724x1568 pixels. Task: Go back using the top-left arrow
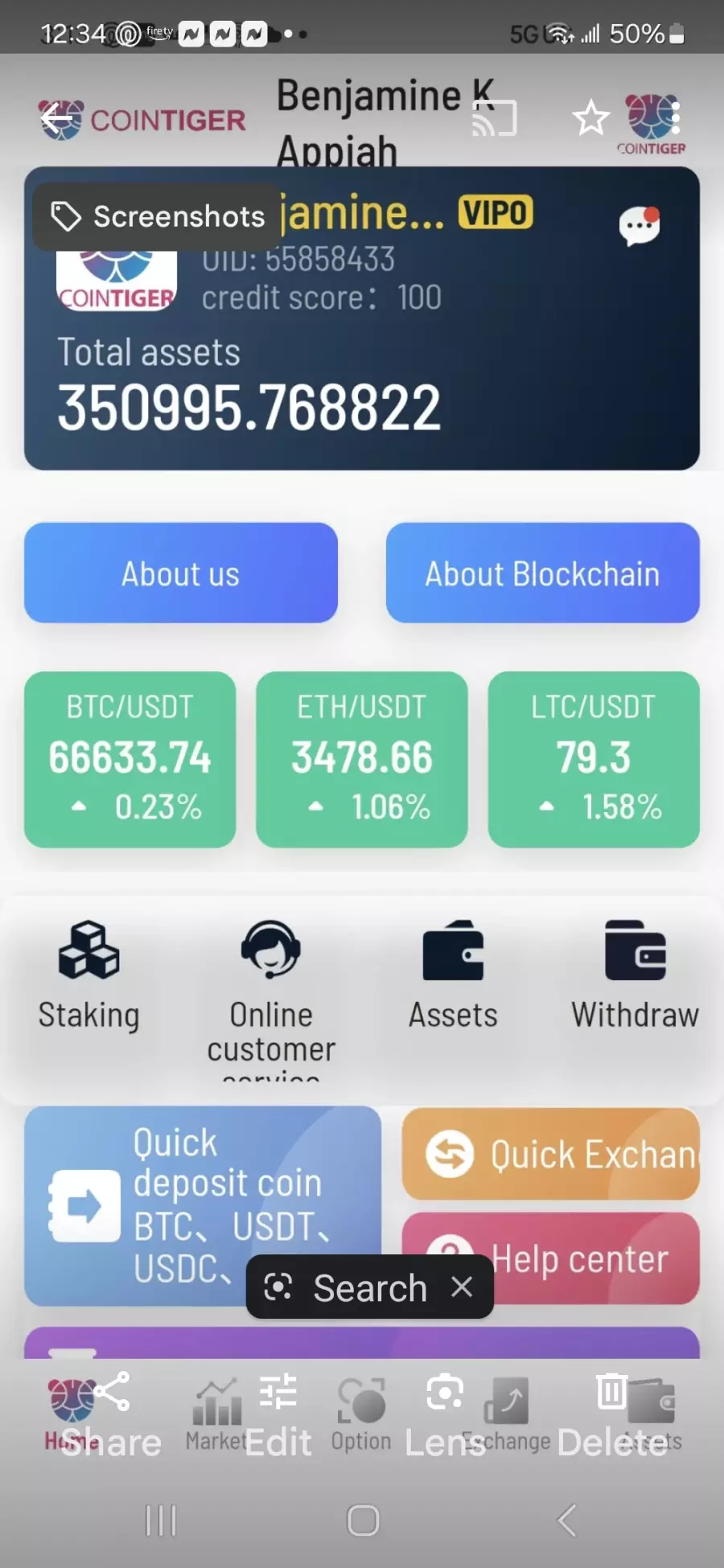pos(57,119)
